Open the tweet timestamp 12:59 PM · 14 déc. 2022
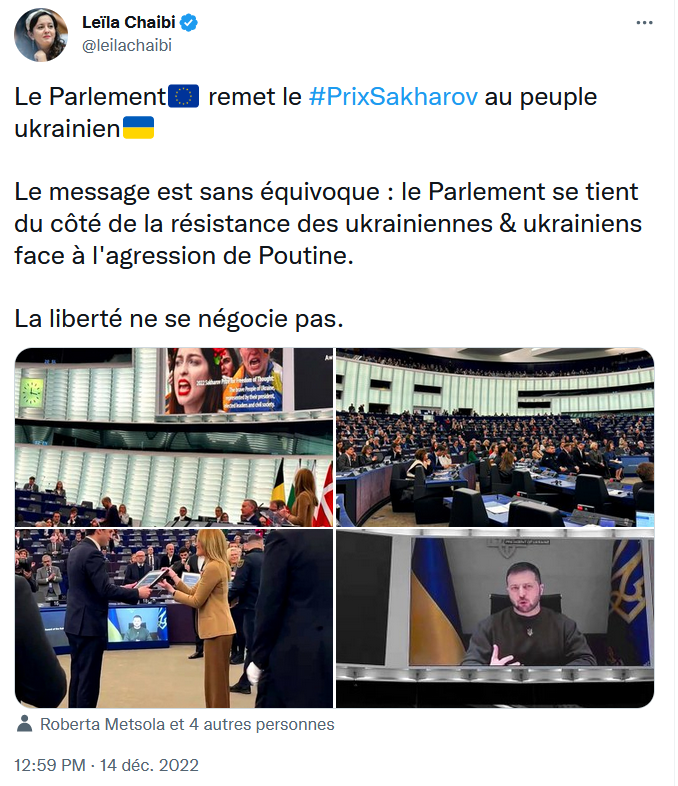 coord(107,765)
